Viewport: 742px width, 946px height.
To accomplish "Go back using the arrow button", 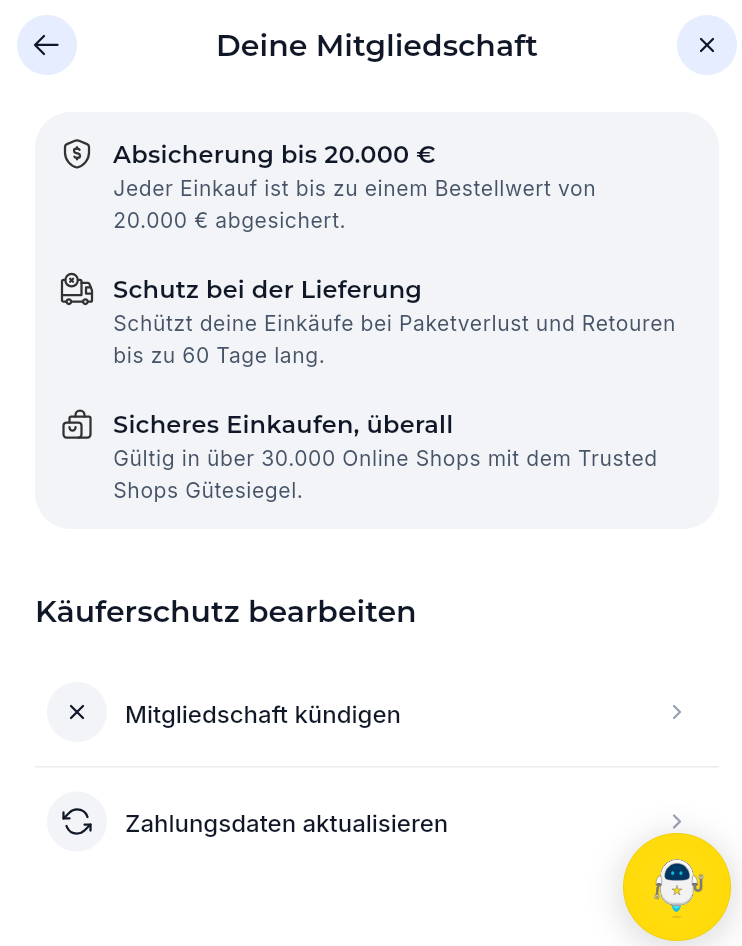I will pos(47,45).
